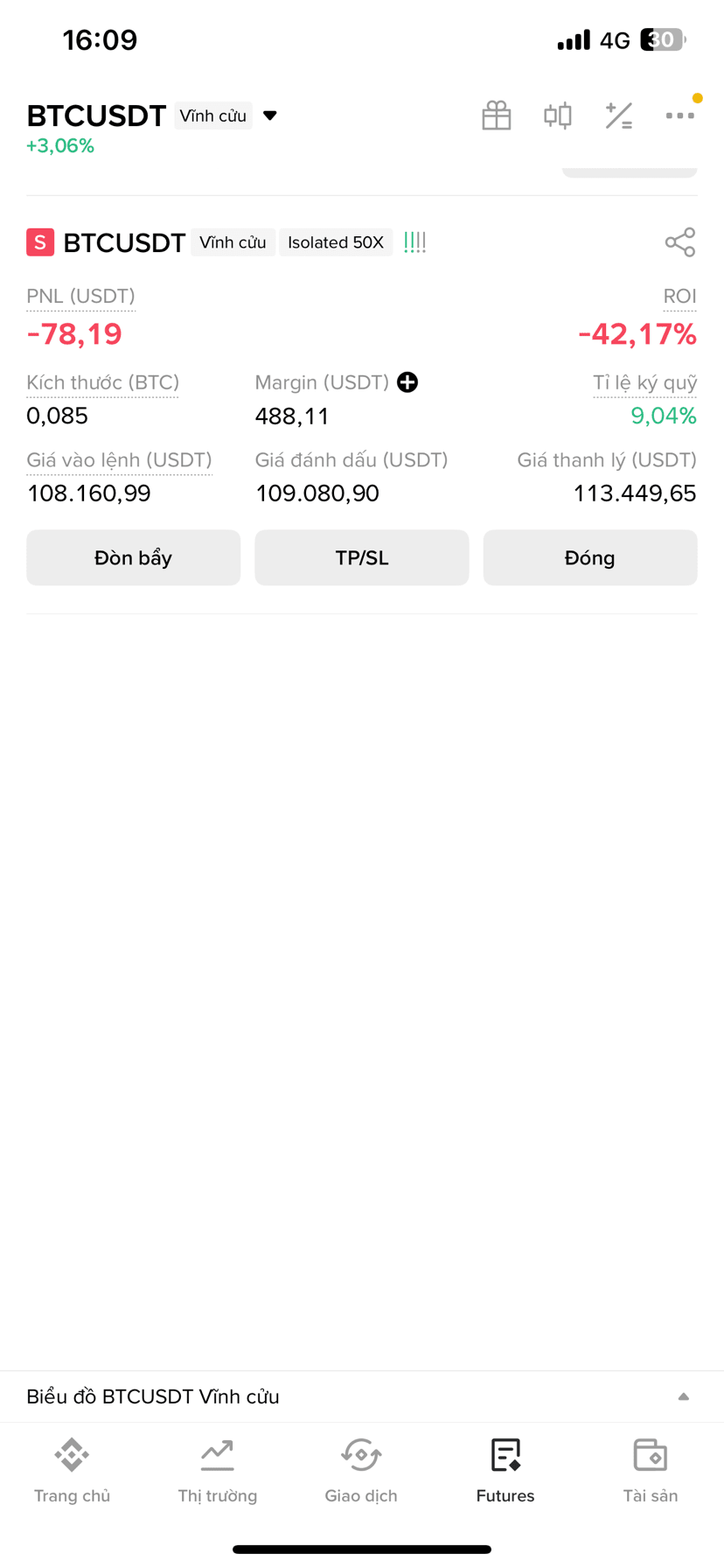Switch to the Giao dịch tab
724x1568 pixels.
pos(361,1470)
